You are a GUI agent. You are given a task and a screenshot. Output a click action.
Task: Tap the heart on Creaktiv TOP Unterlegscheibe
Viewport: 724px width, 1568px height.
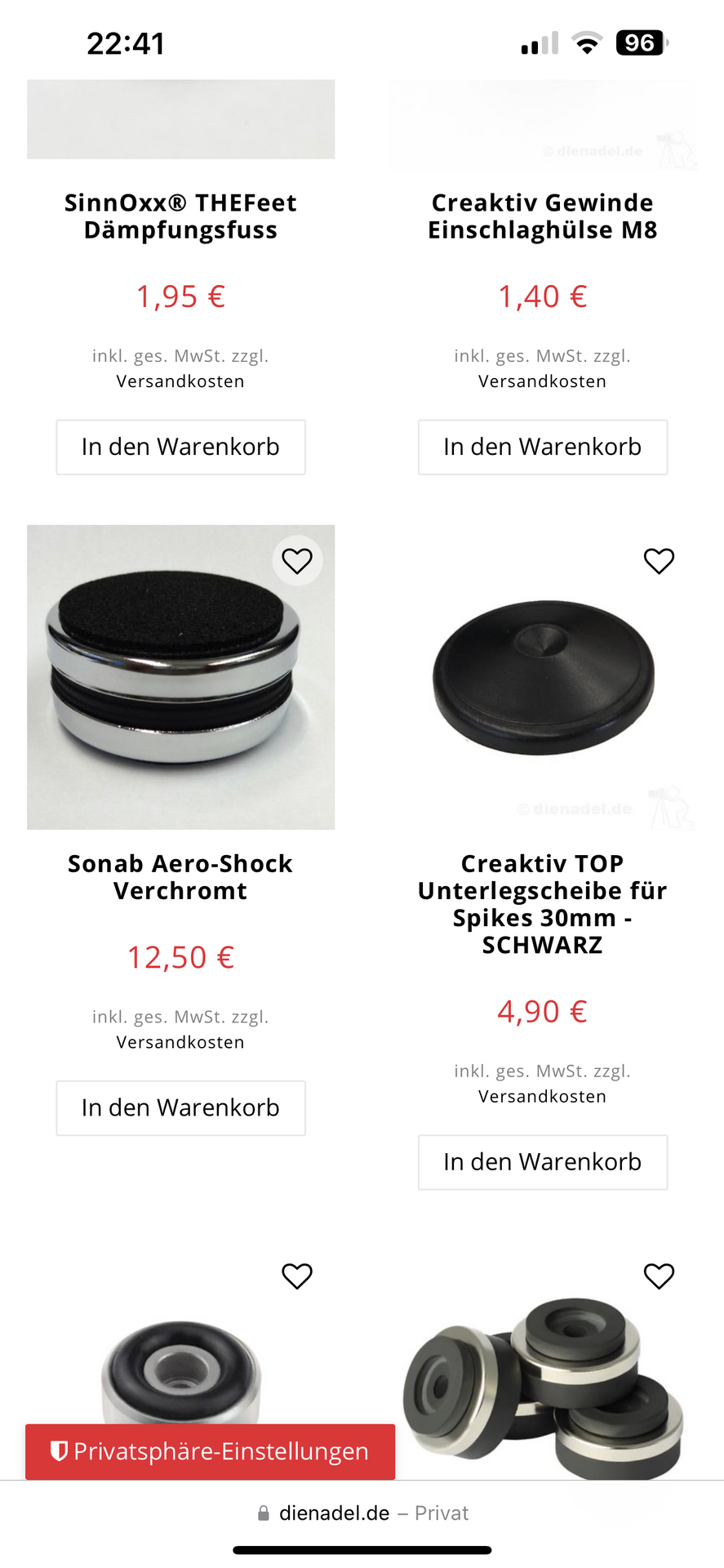pyautogui.click(x=659, y=561)
